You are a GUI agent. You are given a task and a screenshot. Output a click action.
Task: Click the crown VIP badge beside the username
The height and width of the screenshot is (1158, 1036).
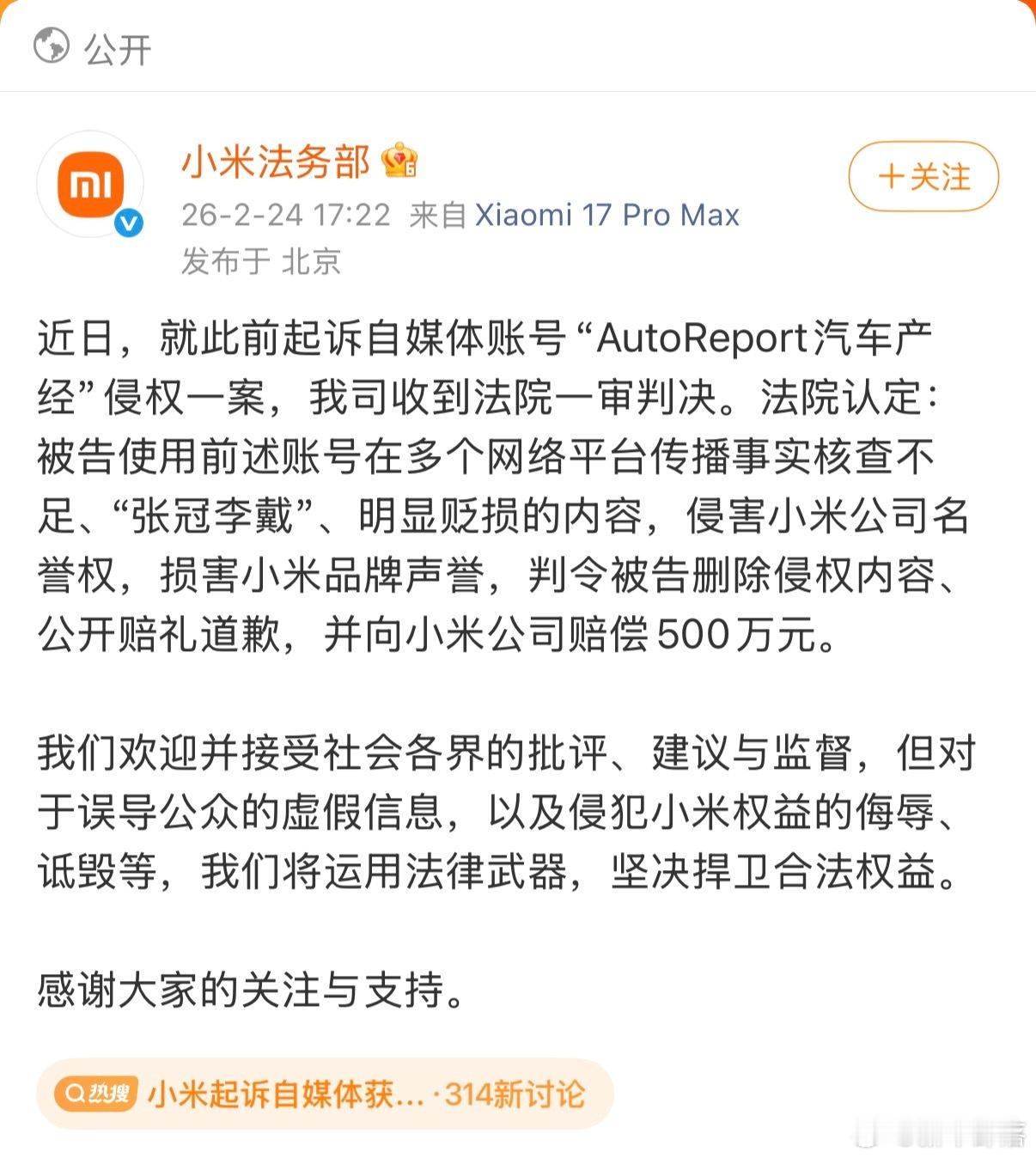click(x=398, y=163)
